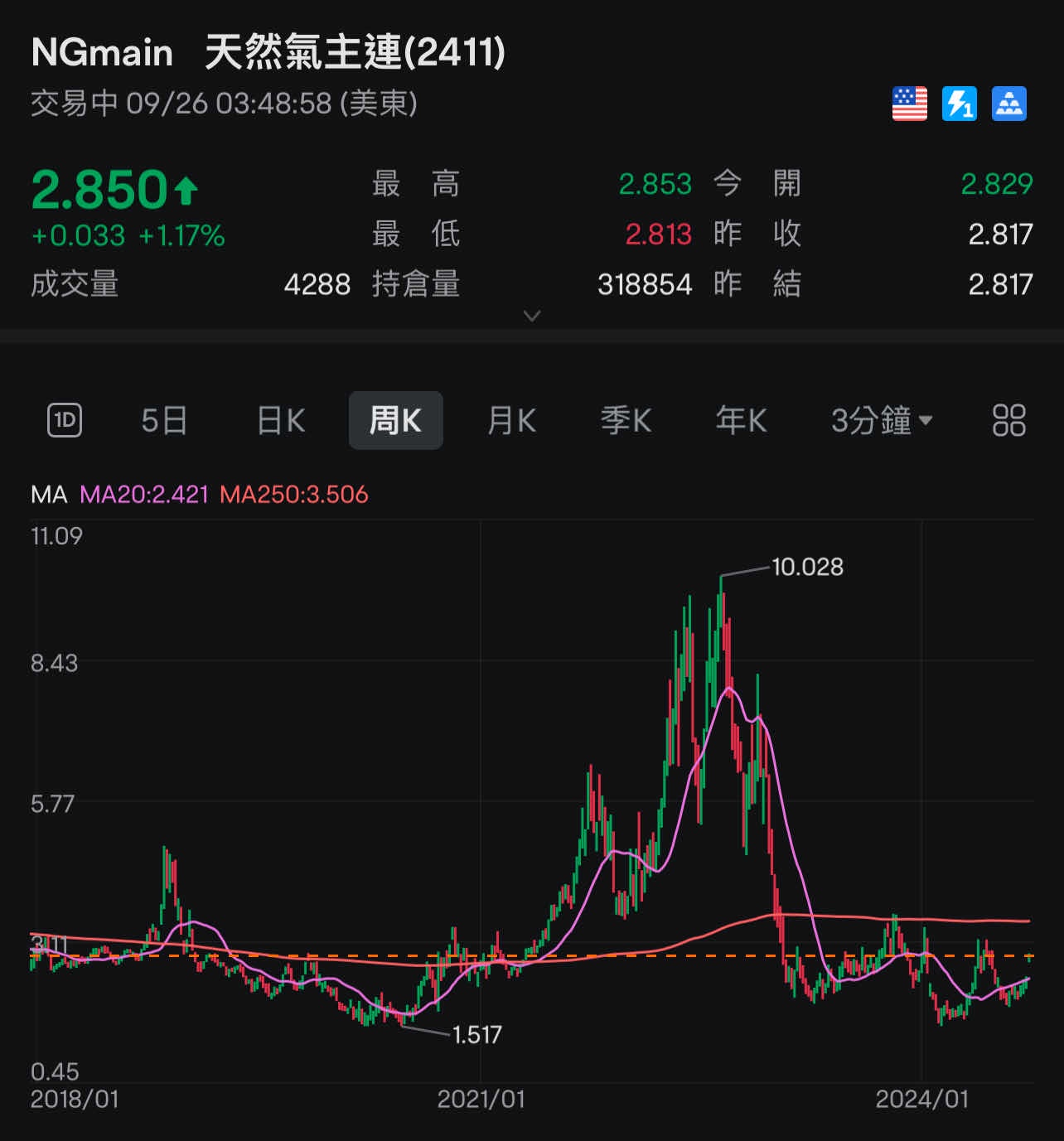This screenshot has height=1141, width=1064.
Task: Switch to the 1D intraday chart
Action: click(x=65, y=420)
